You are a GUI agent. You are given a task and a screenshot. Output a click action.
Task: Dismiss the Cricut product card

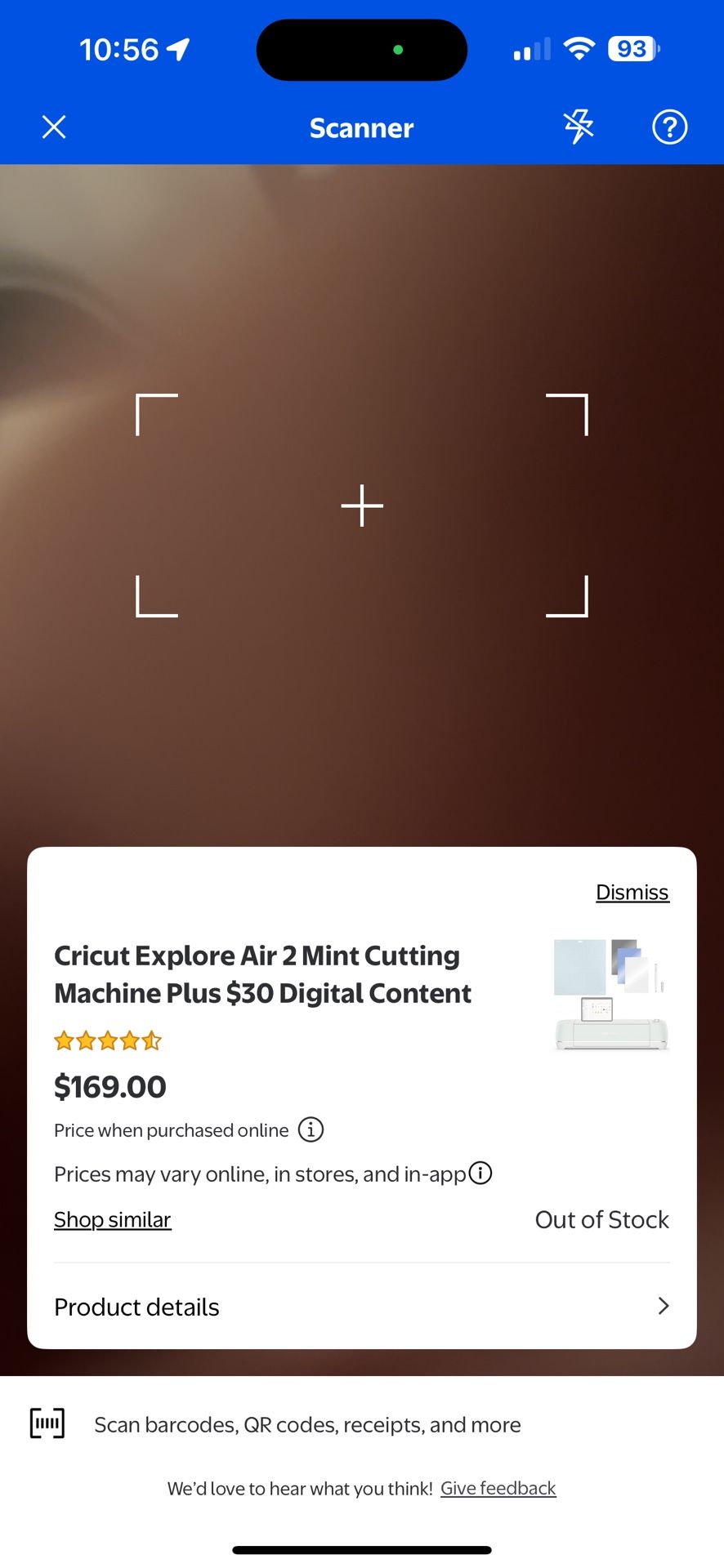(632, 893)
